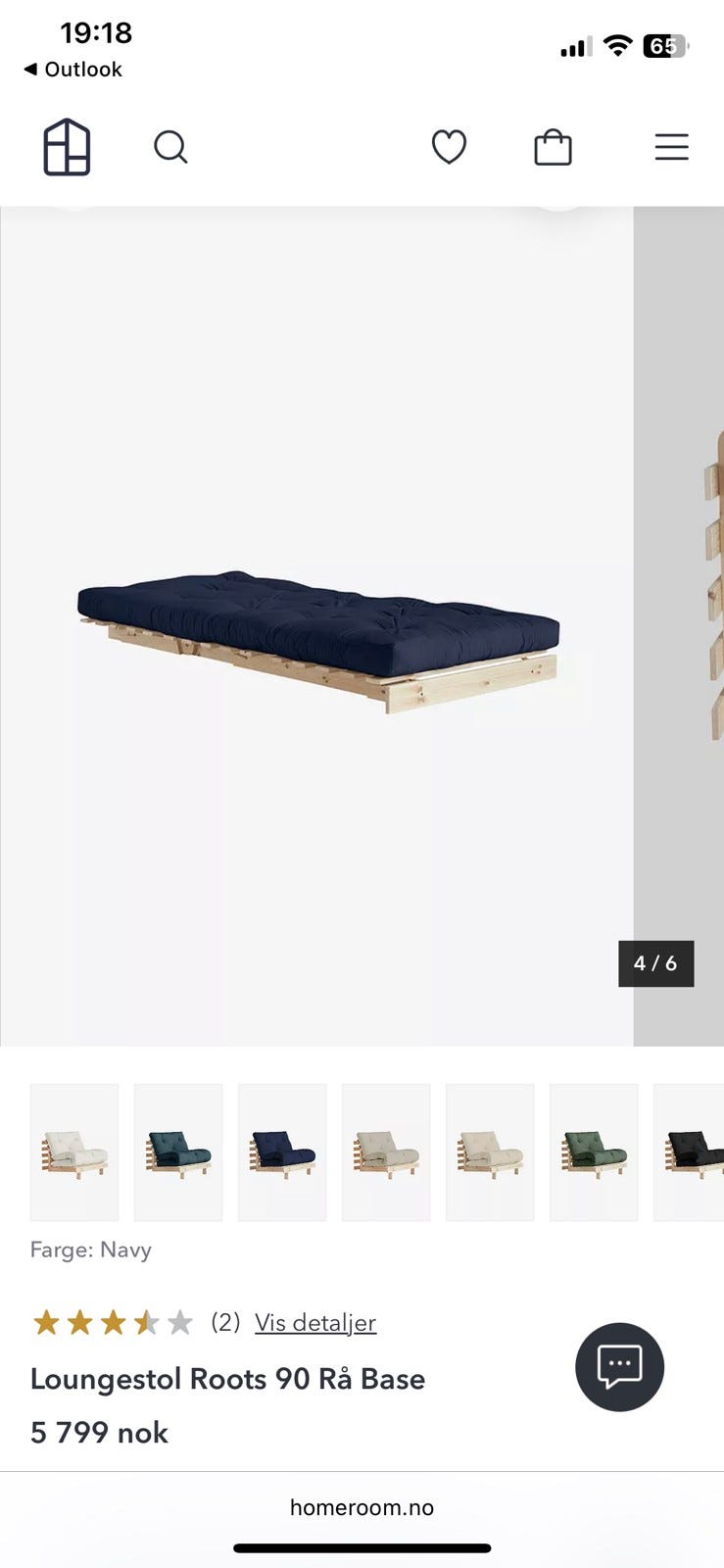Viewport: 724px width, 1568px height.
Task: Tap the Vis detaljer reviews link
Action: click(x=315, y=1322)
